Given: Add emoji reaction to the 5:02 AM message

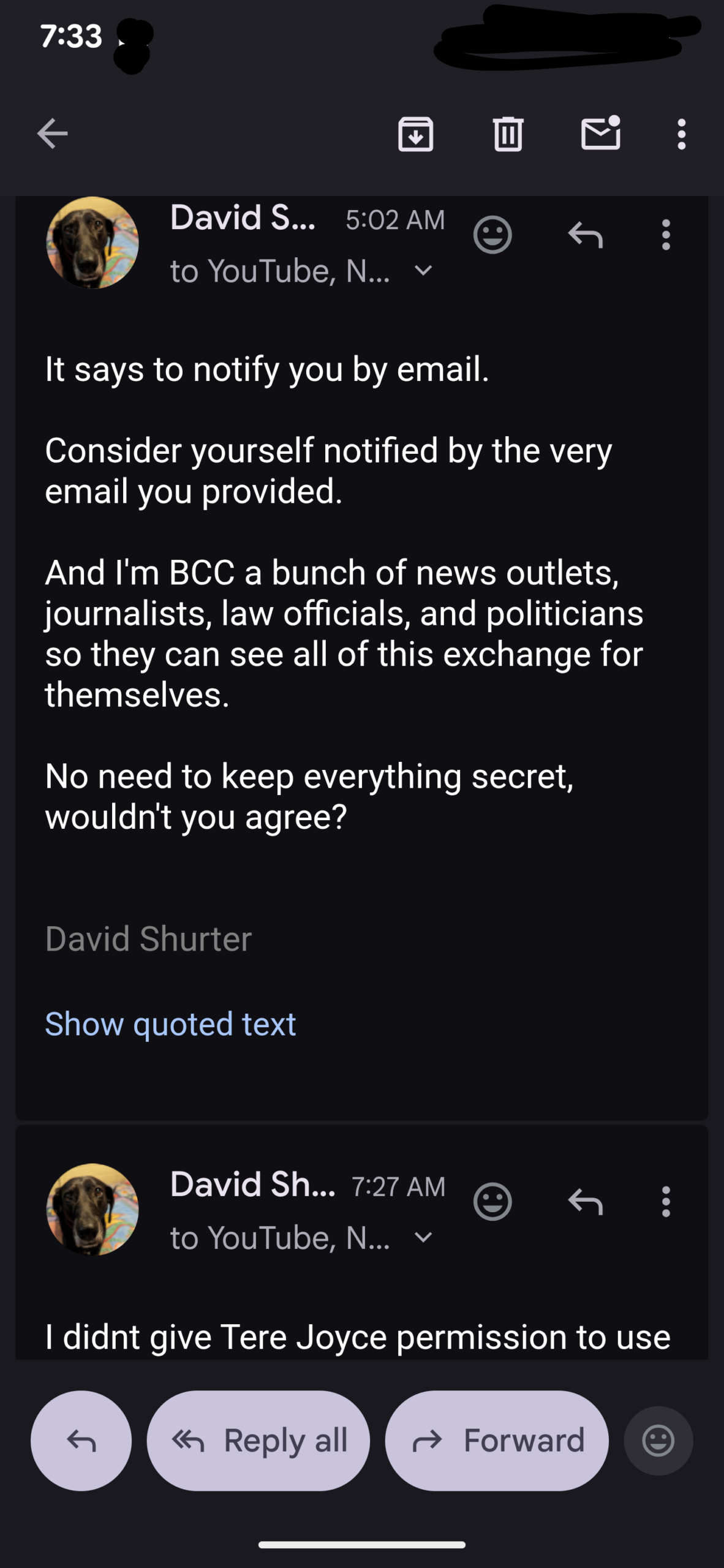Looking at the screenshot, I should (492, 235).
